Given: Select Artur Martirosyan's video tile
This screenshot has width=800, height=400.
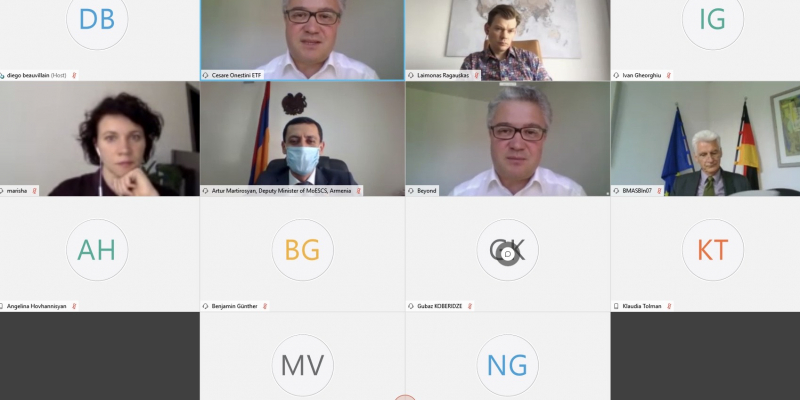Looking at the screenshot, I should click(x=302, y=138).
